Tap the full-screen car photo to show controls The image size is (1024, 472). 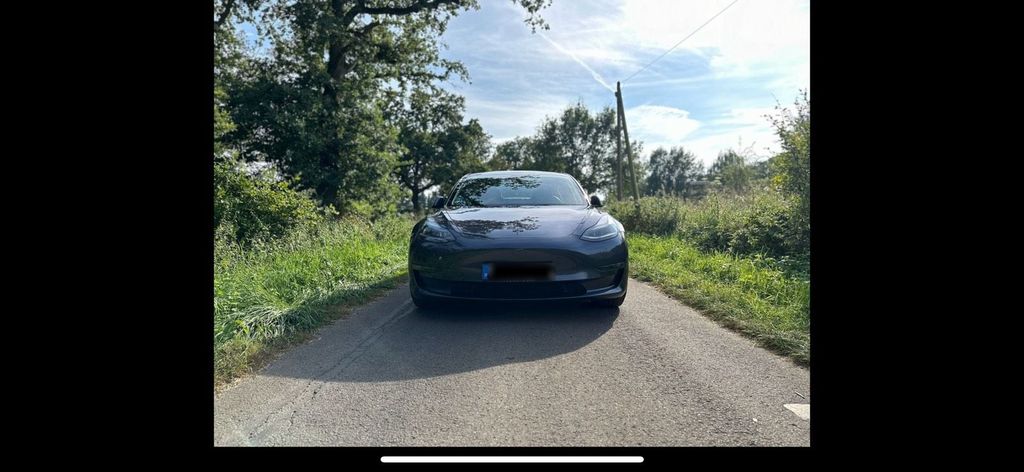(512, 222)
